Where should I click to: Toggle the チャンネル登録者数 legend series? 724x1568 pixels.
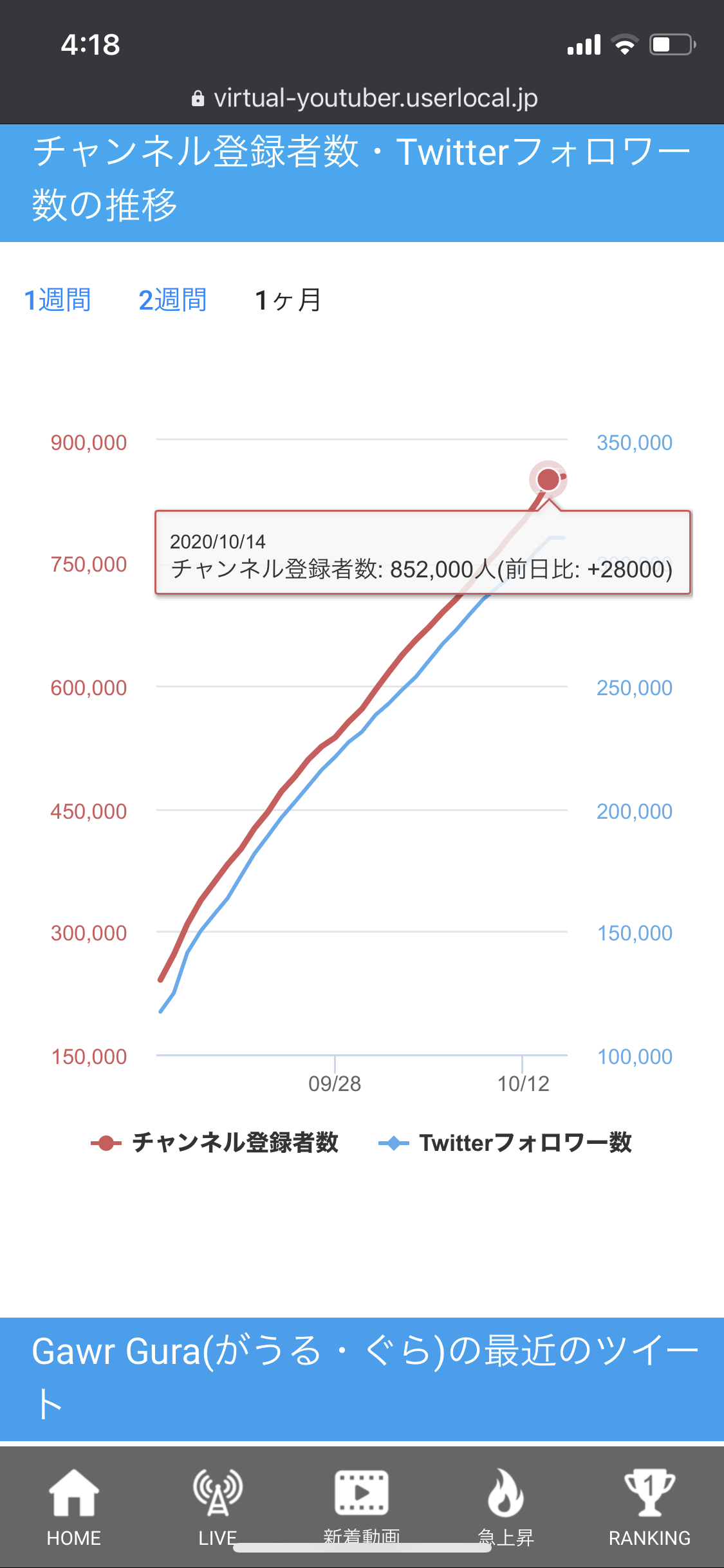coord(215,1143)
